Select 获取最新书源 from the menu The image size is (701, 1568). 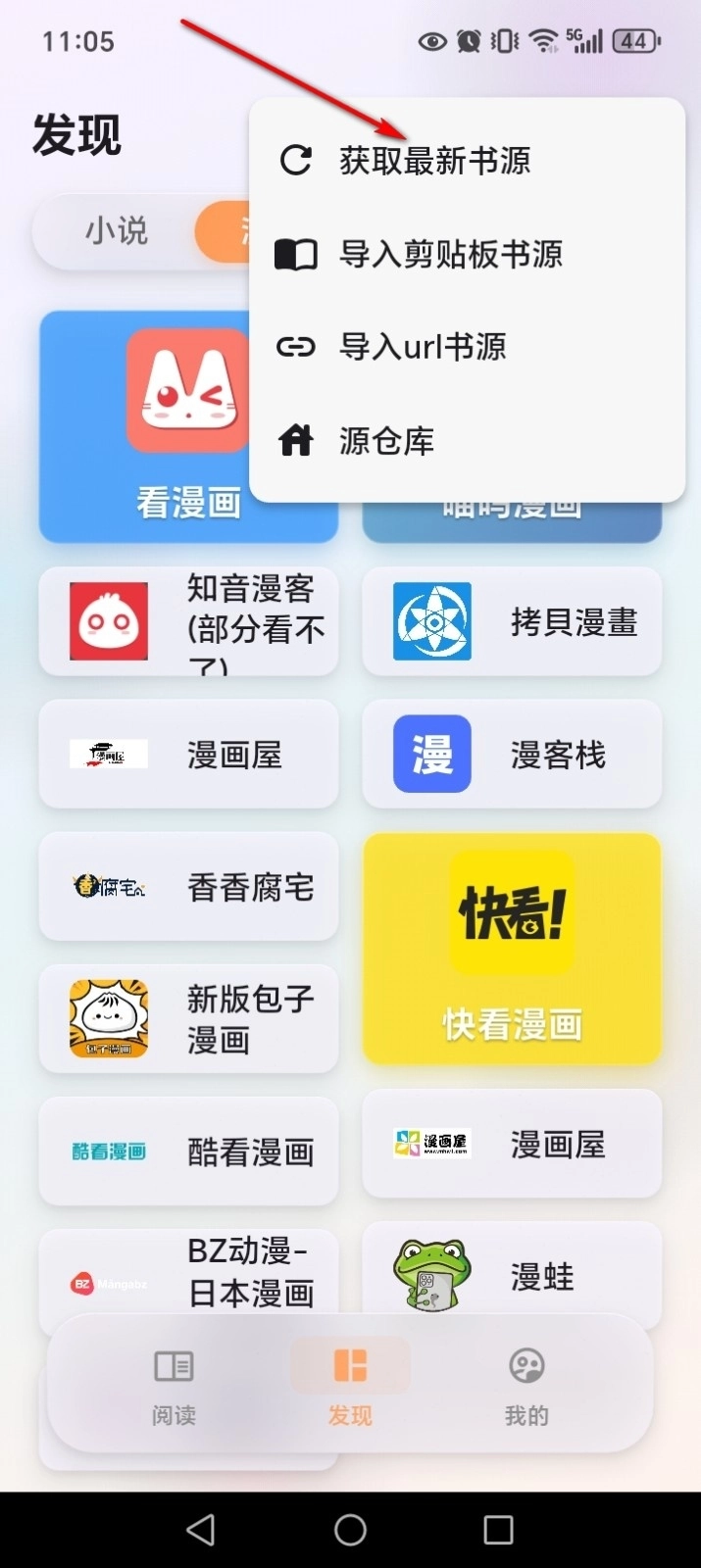(434, 161)
